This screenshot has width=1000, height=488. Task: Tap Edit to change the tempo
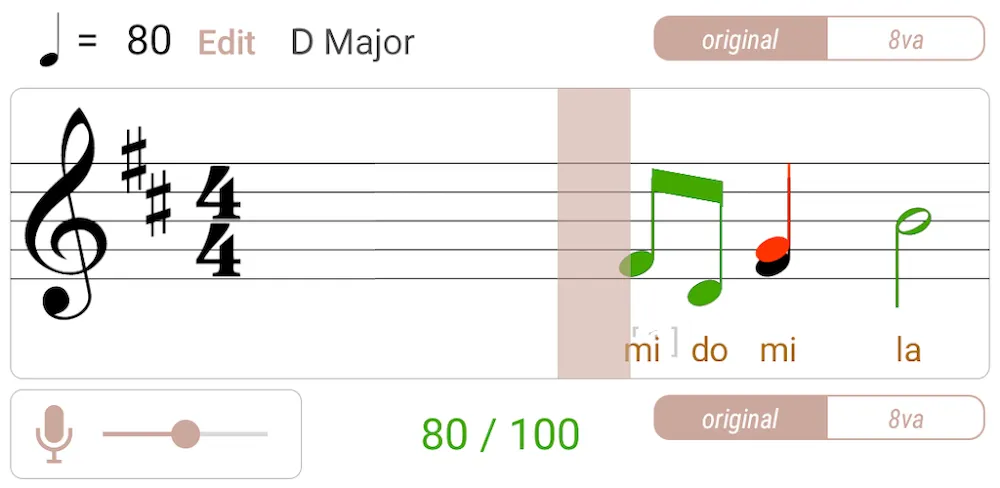[226, 43]
